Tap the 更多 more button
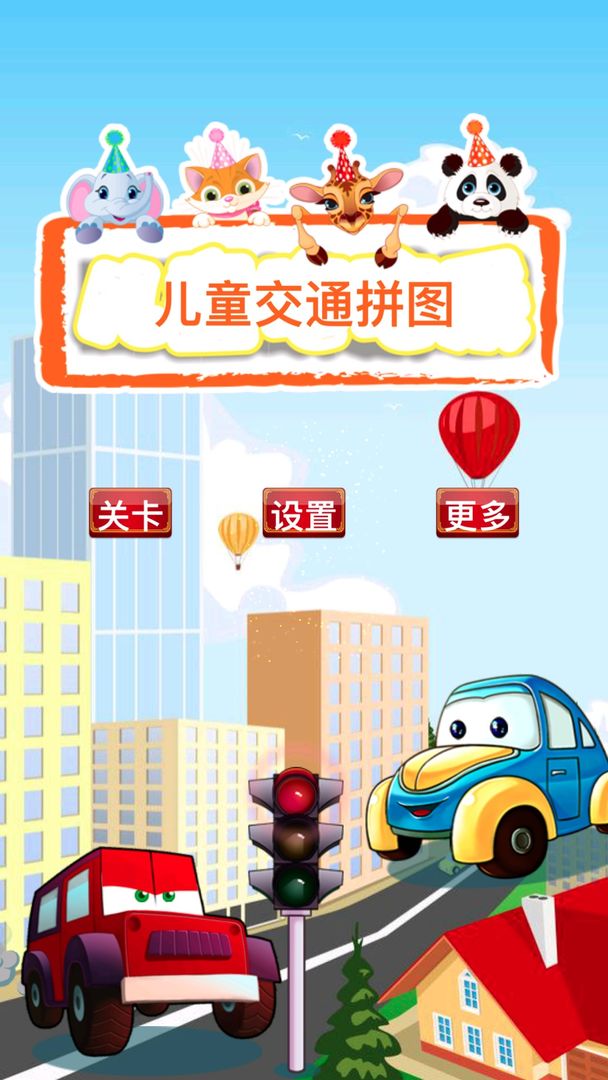608x1080 pixels. (477, 512)
